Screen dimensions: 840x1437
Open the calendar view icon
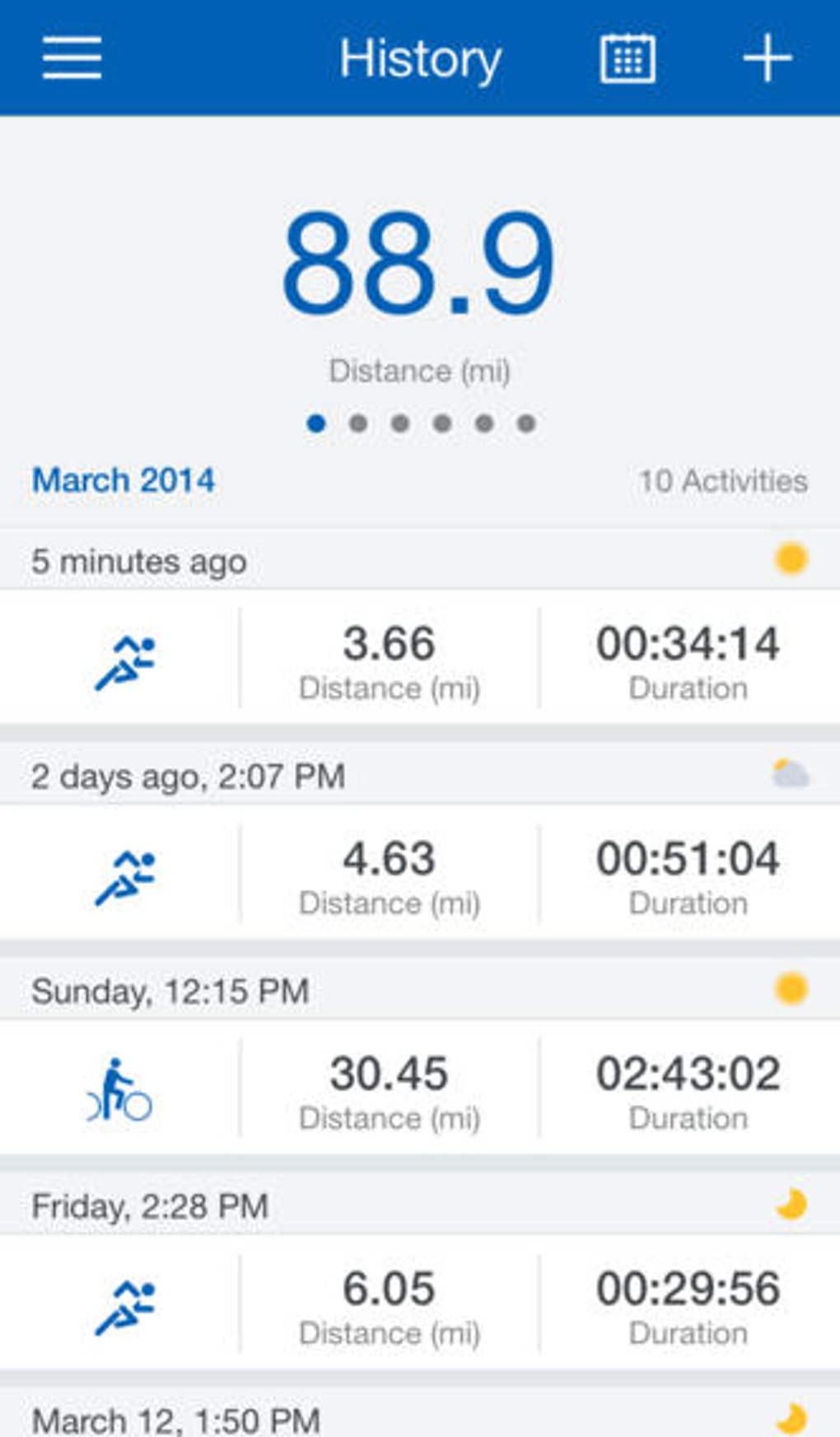click(628, 58)
